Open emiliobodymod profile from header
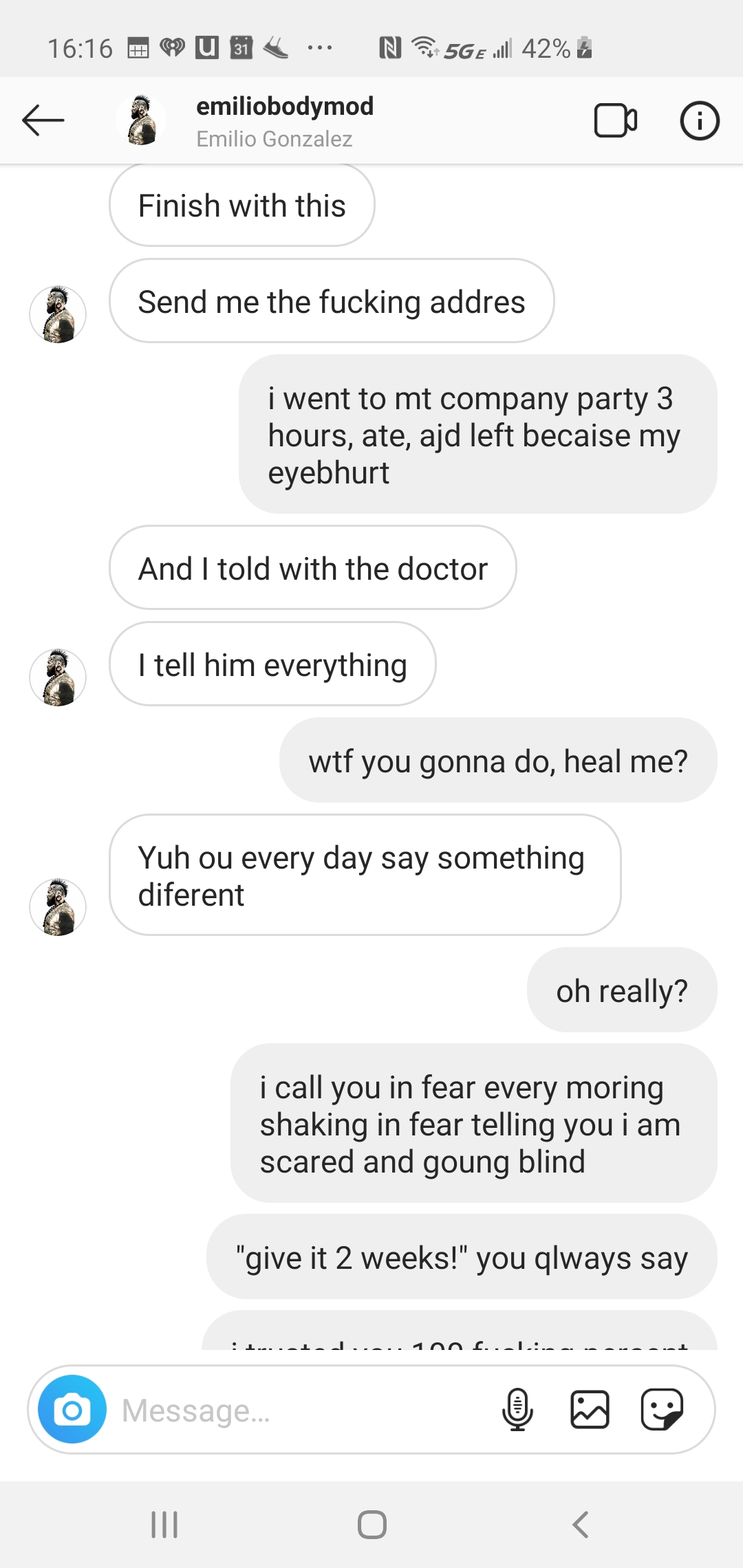This screenshot has width=743, height=1568. pyautogui.click(x=283, y=121)
